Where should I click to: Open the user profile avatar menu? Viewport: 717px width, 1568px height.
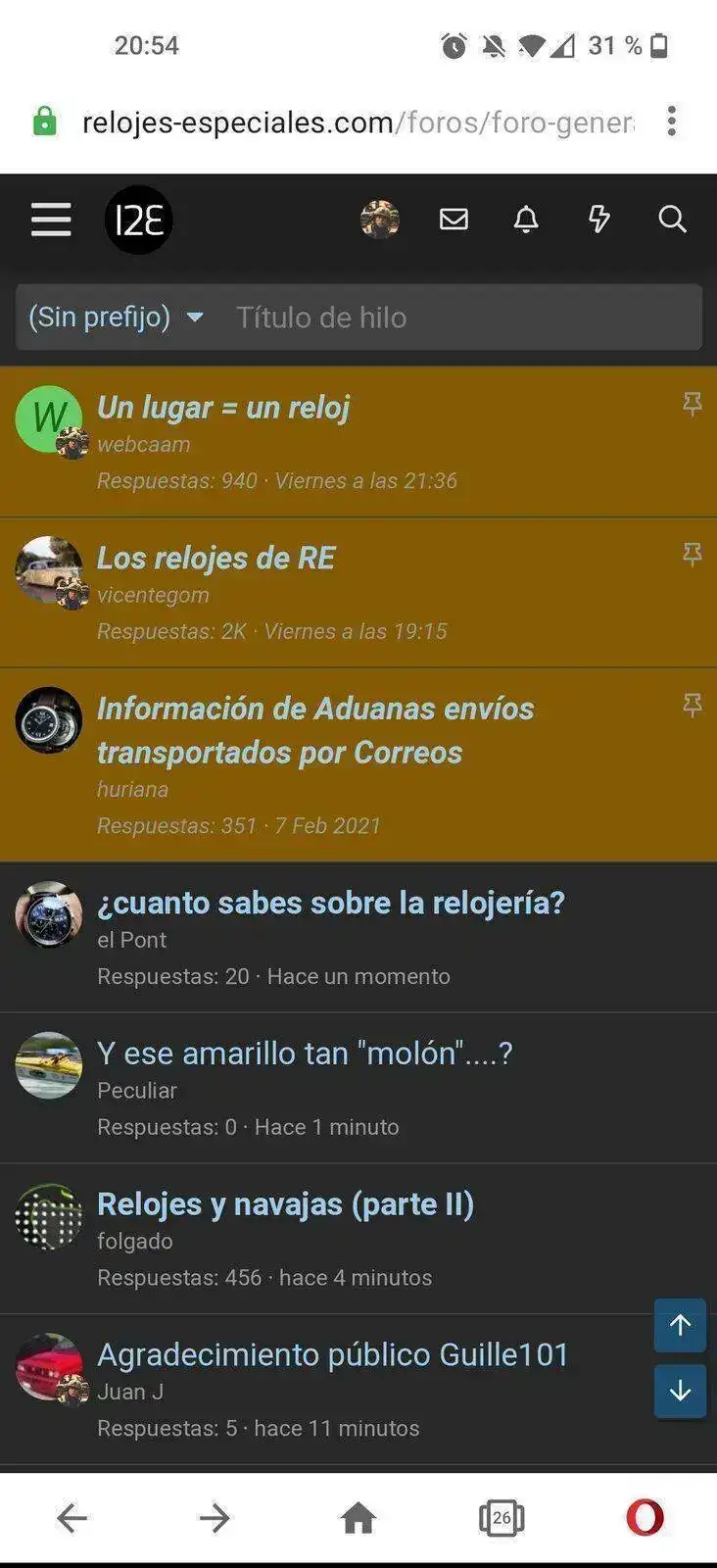pyautogui.click(x=380, y=220)
